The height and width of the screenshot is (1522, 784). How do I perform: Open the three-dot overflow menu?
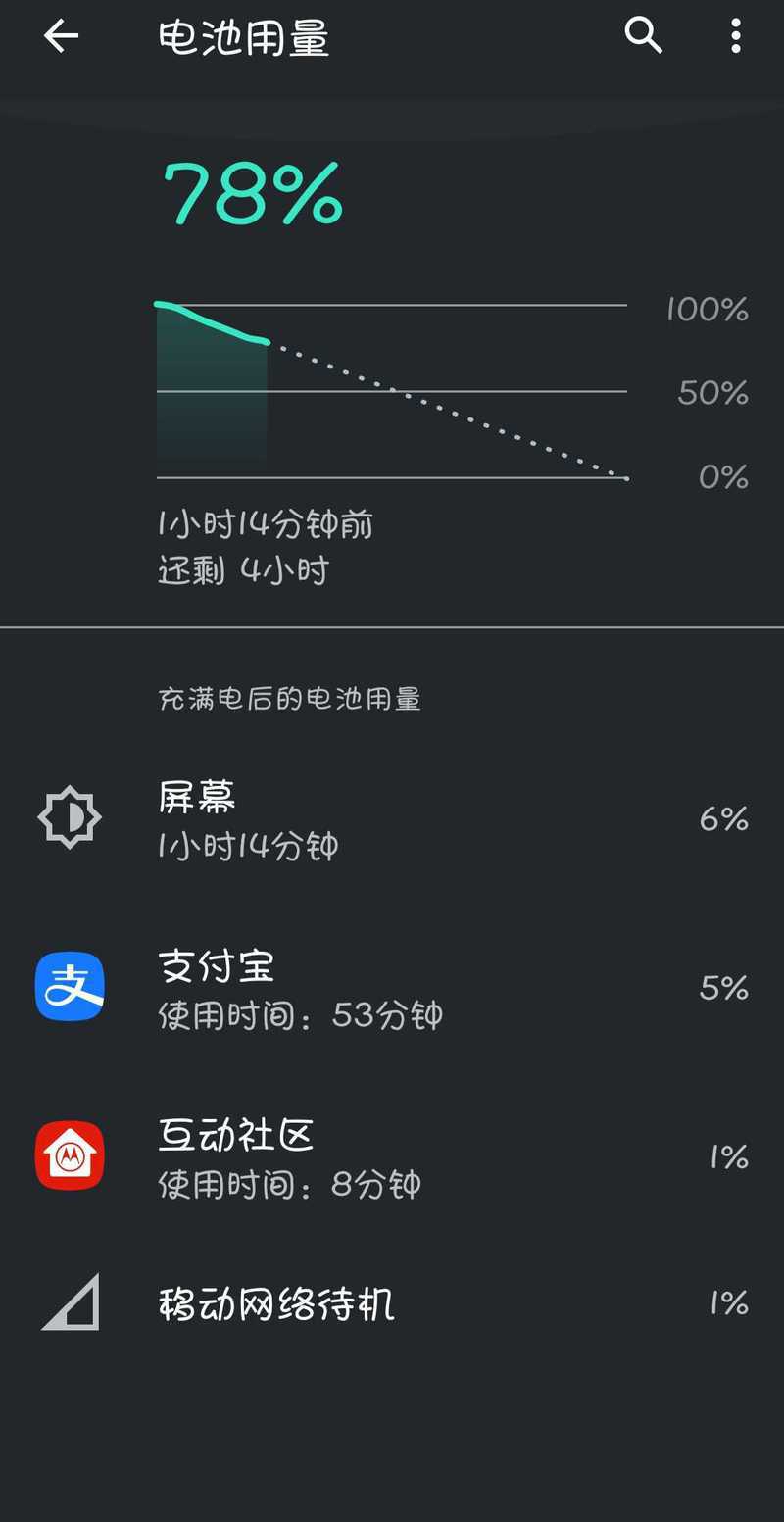(735, 36)
